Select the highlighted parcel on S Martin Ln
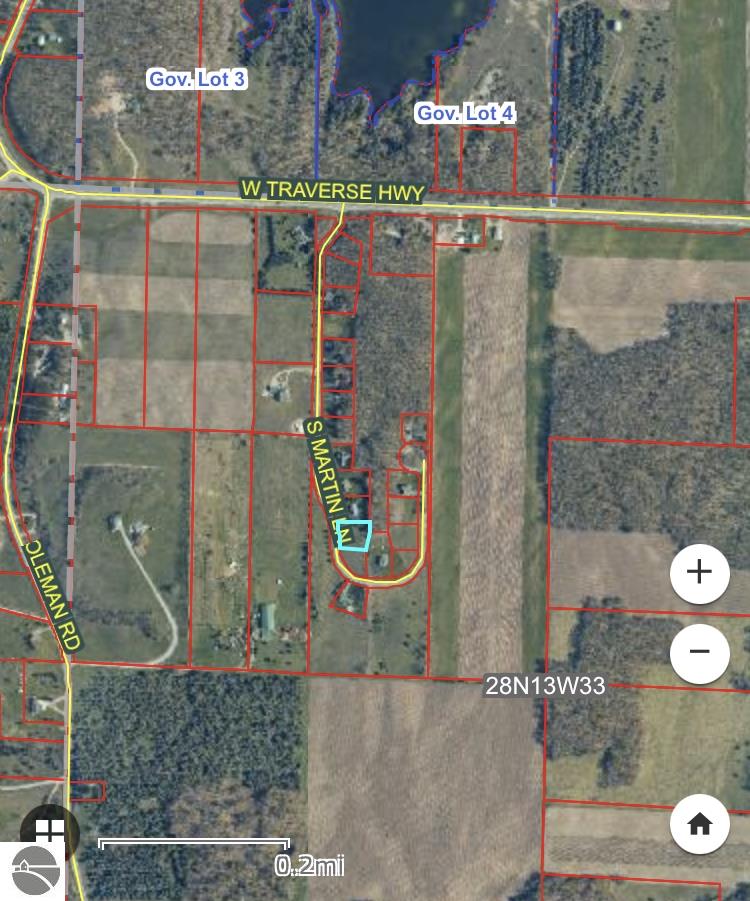The height and width of the screenshot is (901, 750). pos(354,535)
